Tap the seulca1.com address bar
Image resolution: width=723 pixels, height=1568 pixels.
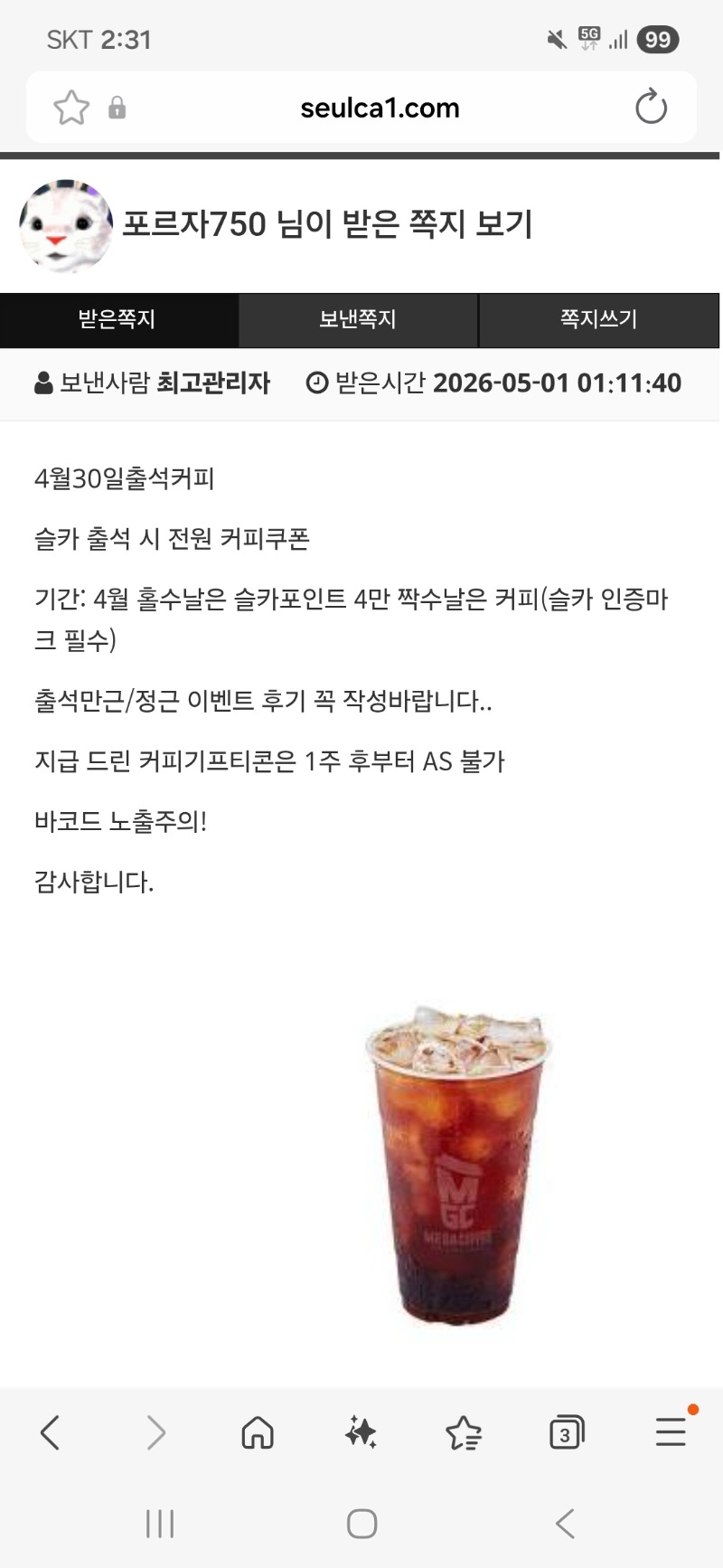pyautogui.click(x=380, y=108)
